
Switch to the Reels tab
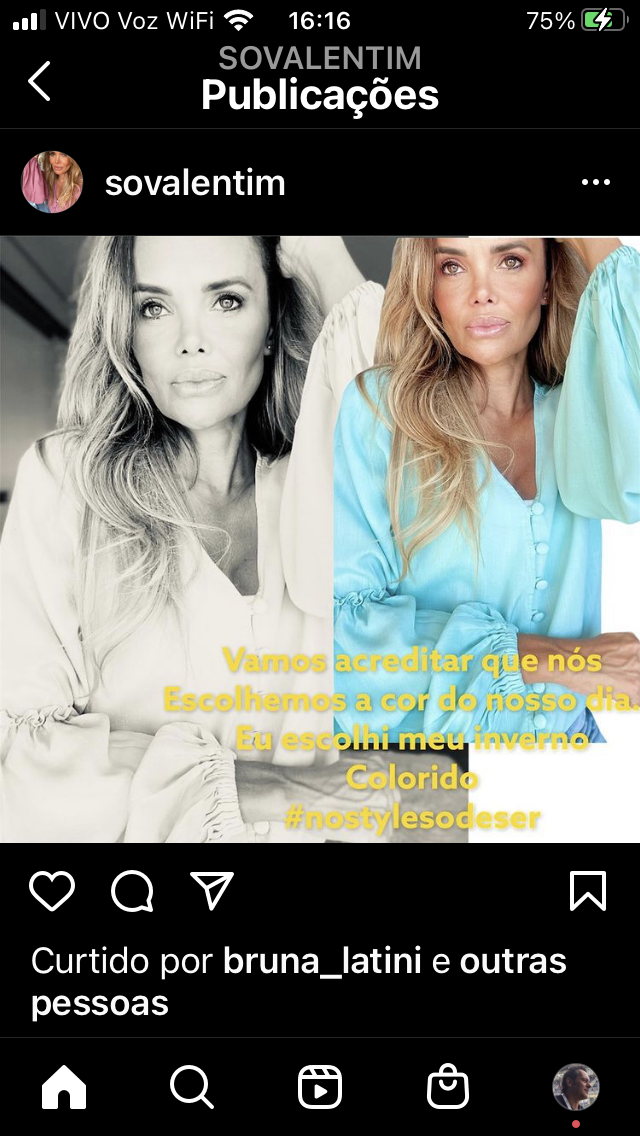point(320,1087)
